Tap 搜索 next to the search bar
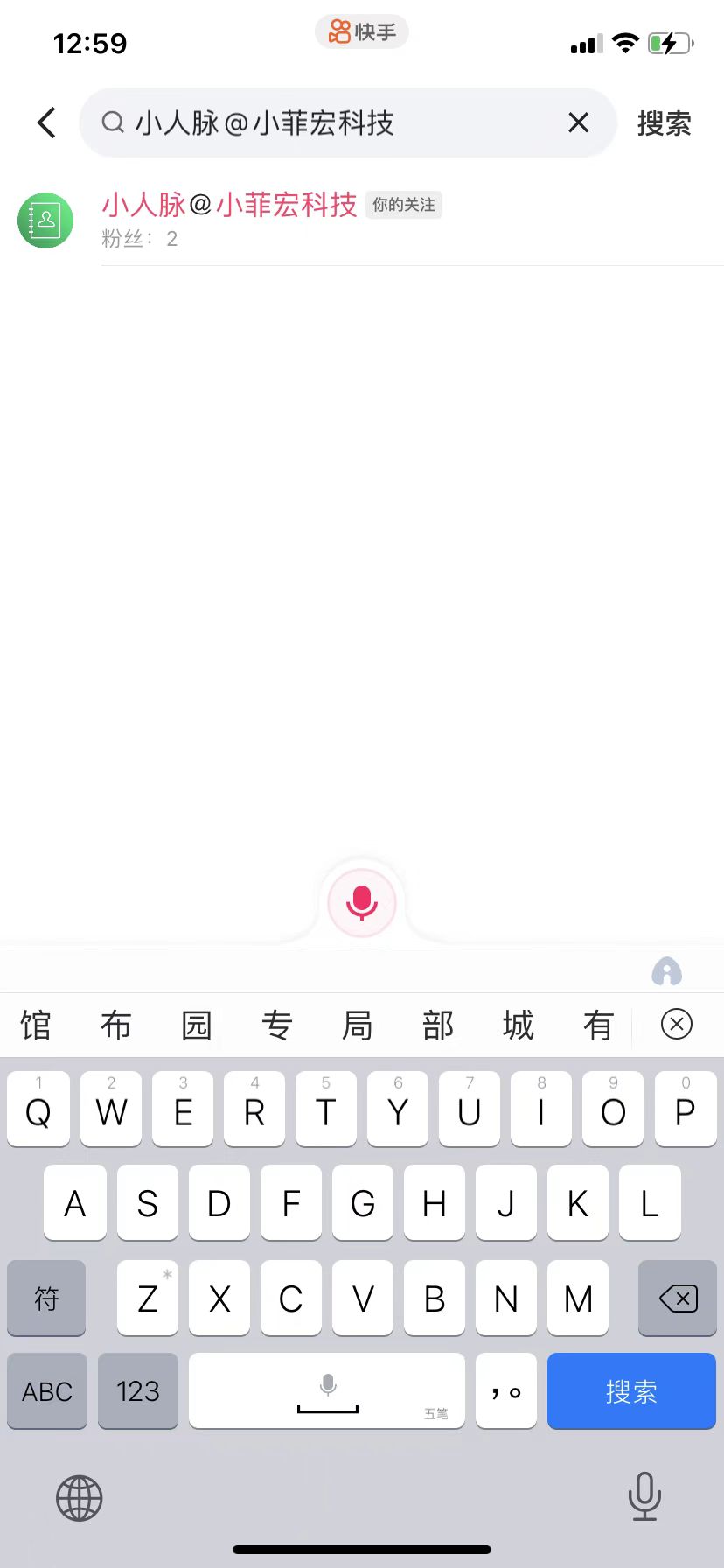 click(665, 123)
